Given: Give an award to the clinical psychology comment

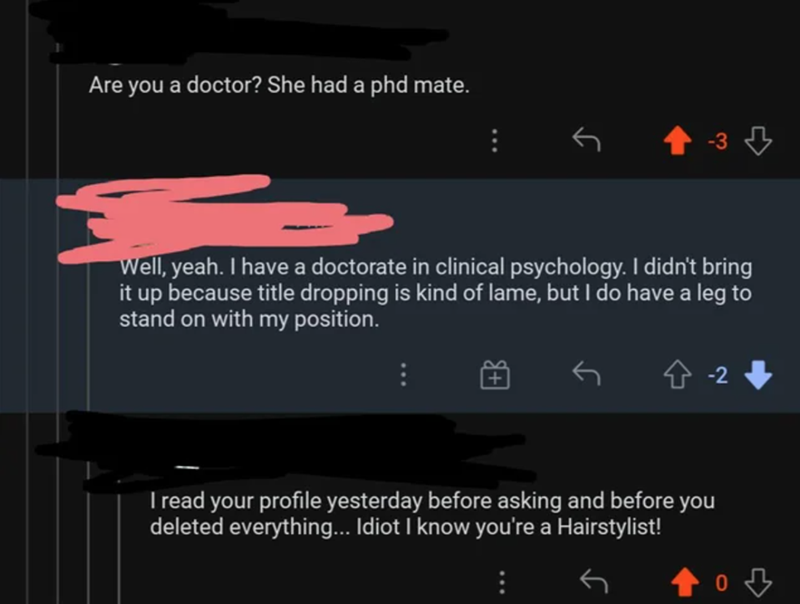Looking at the screenshot, I should [495, 375].
